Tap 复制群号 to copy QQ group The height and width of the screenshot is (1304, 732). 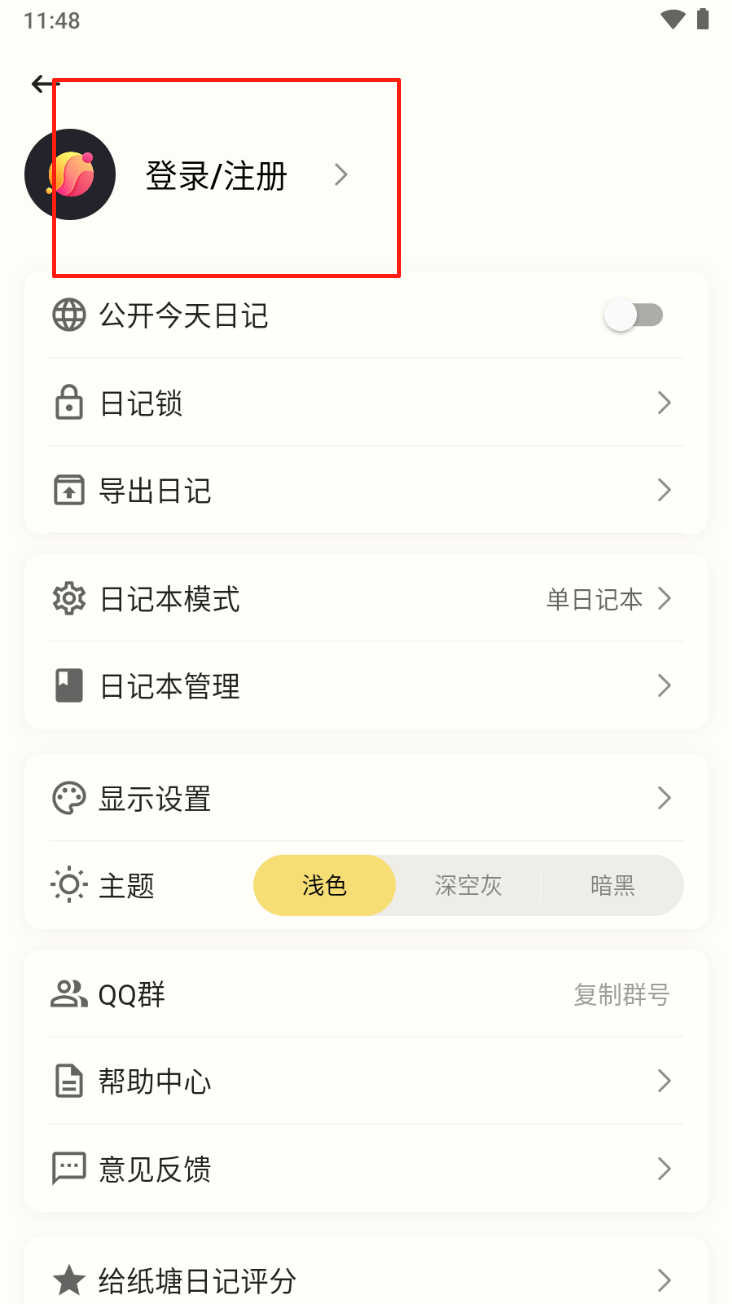click(621, 995)
